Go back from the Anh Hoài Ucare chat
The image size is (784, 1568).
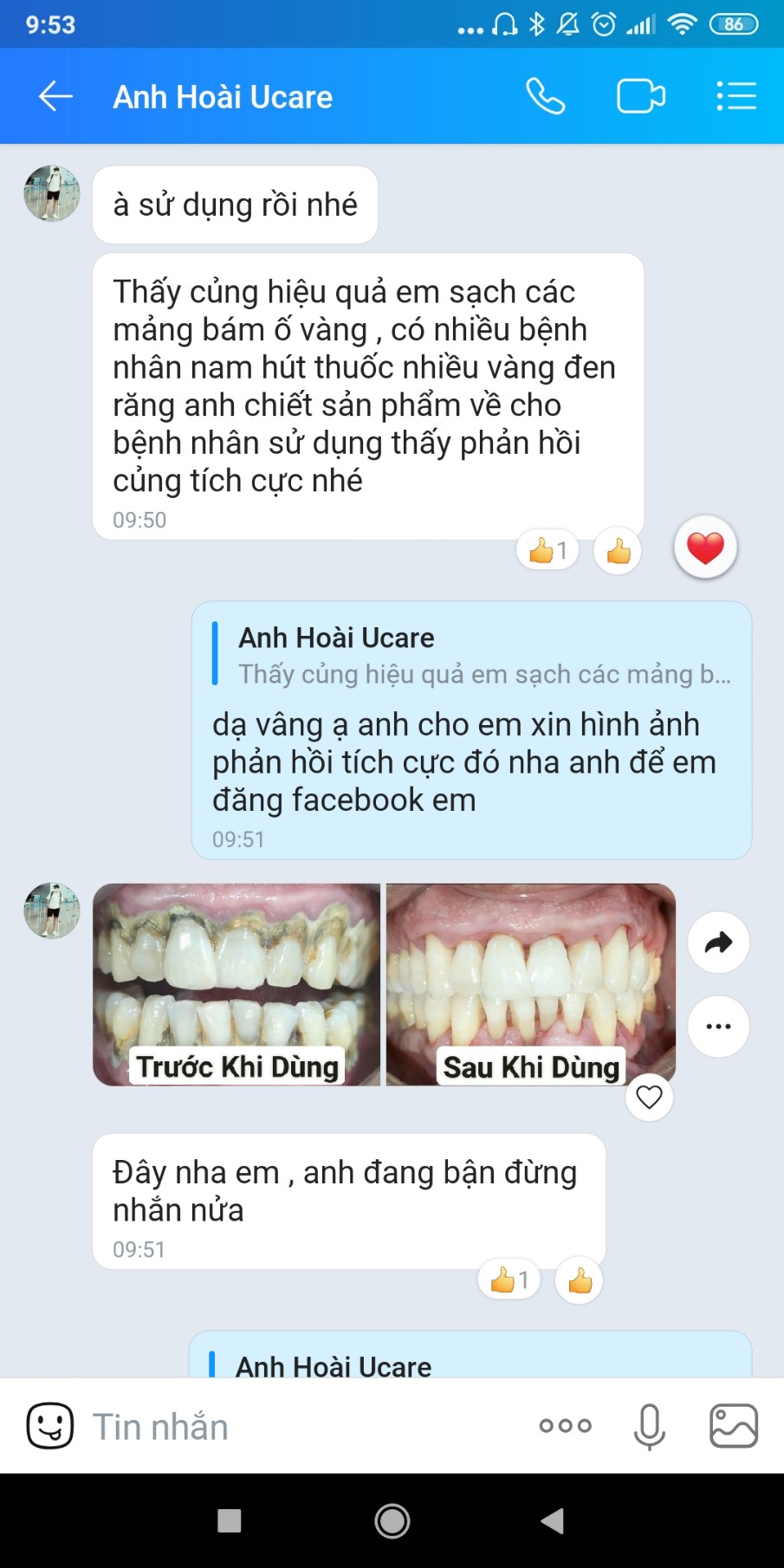click(55, 96)
